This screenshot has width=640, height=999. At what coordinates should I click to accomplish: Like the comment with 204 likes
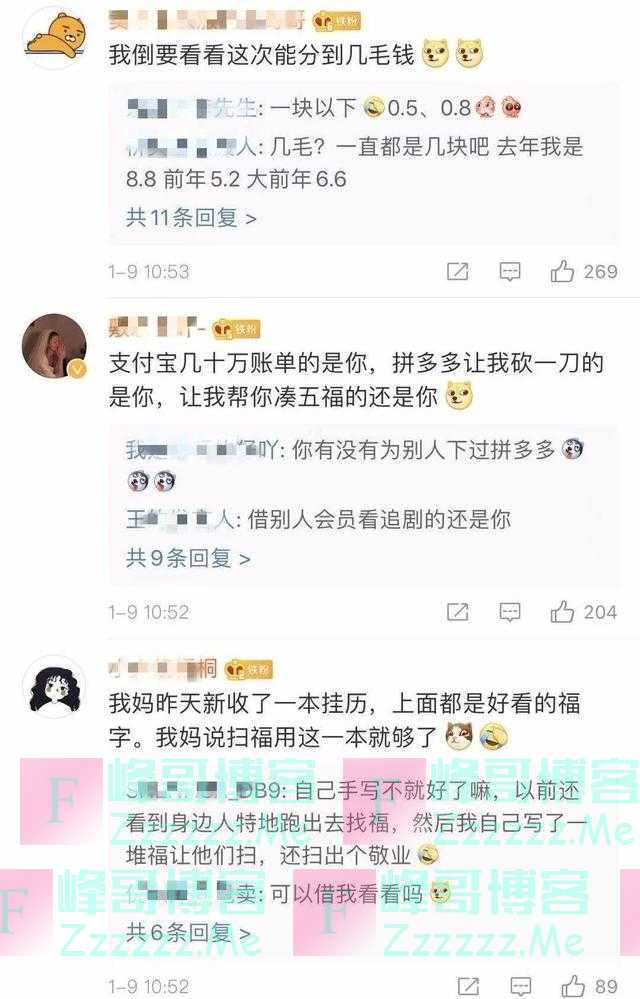point(563,611)
